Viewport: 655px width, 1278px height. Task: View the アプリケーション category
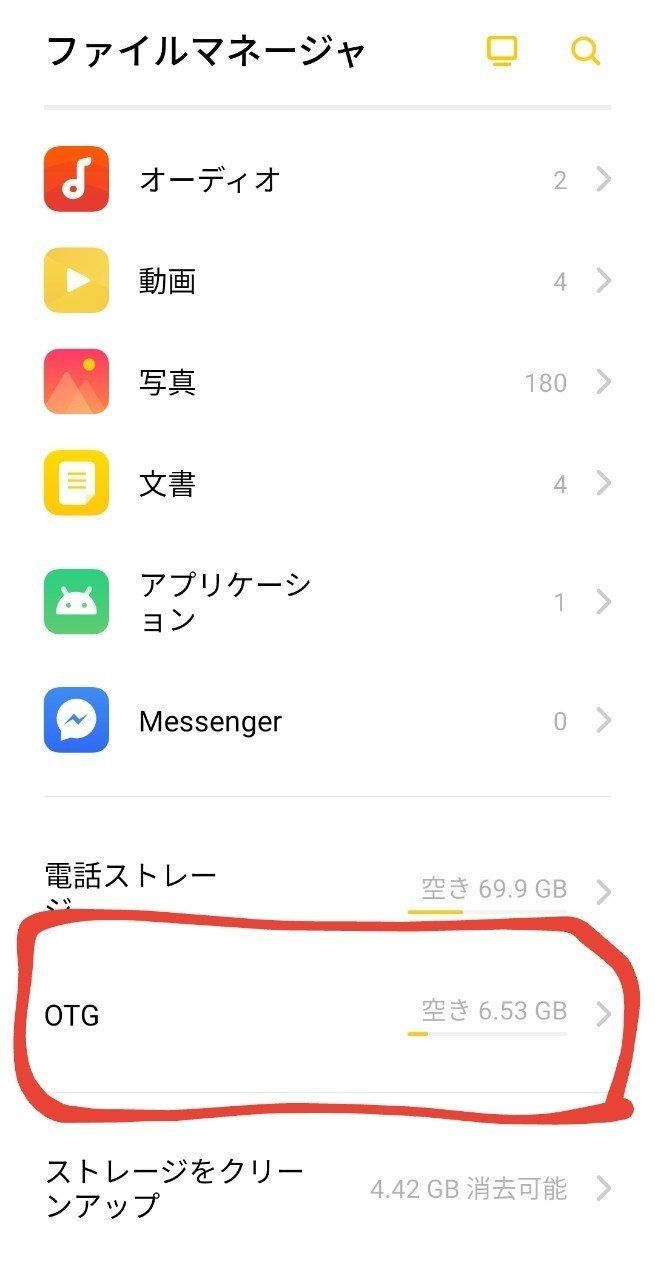click(x=327, y=602)
